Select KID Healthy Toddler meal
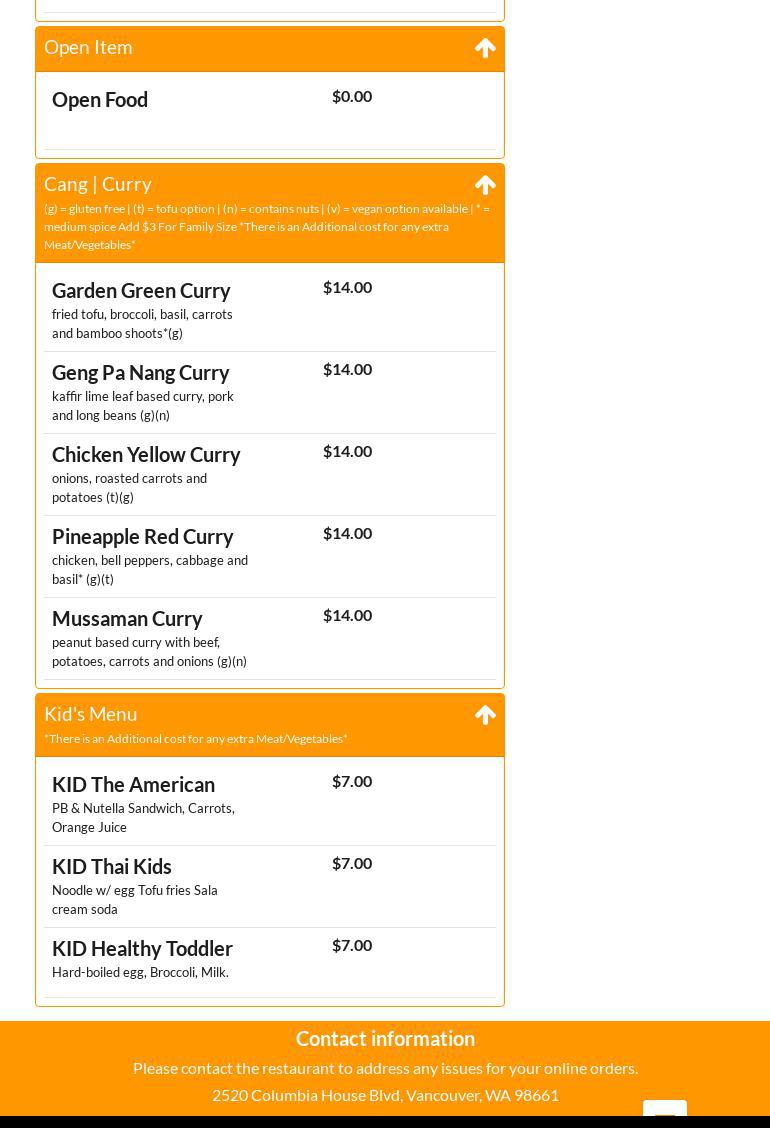This screenshot has height=1128, width=770. [142, 949]
